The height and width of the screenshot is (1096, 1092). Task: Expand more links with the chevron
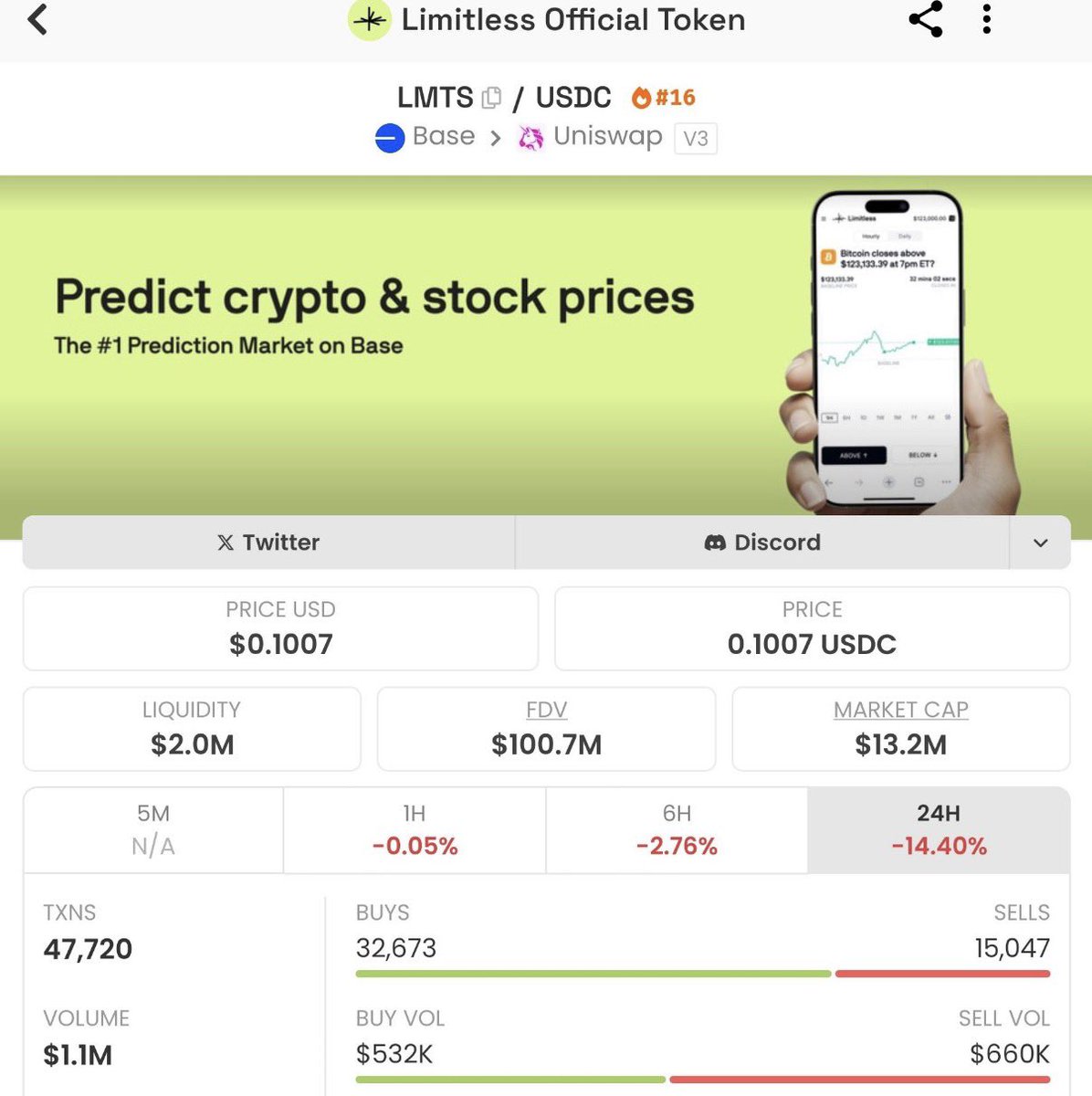click(1040, 543)
